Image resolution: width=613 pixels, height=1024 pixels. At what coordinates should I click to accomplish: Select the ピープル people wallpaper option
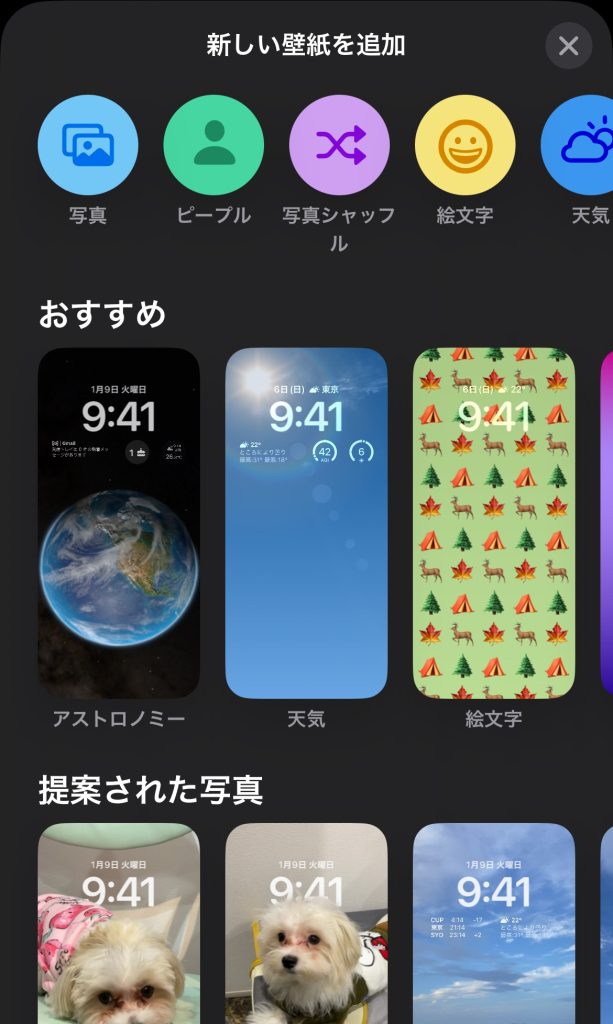(214, 145)
